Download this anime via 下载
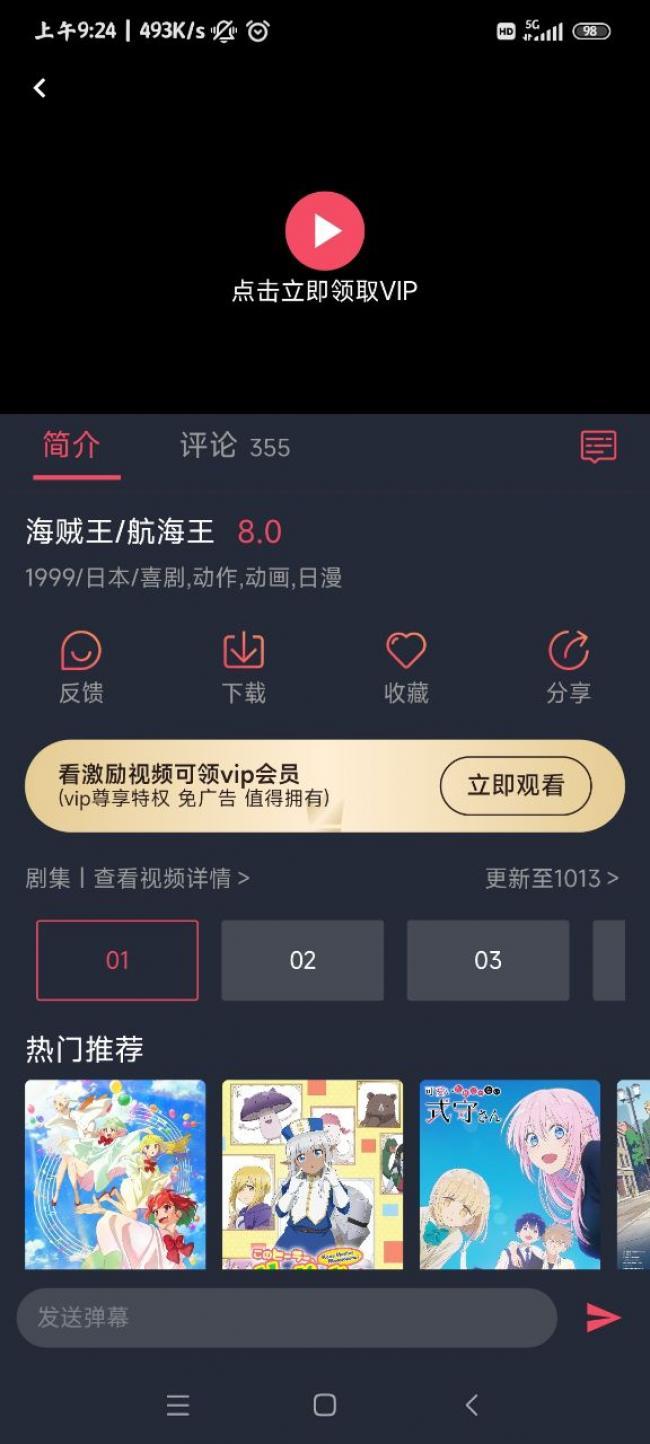Image resolution: width=650 pixels, height=1444 pixels. point(243,668)
